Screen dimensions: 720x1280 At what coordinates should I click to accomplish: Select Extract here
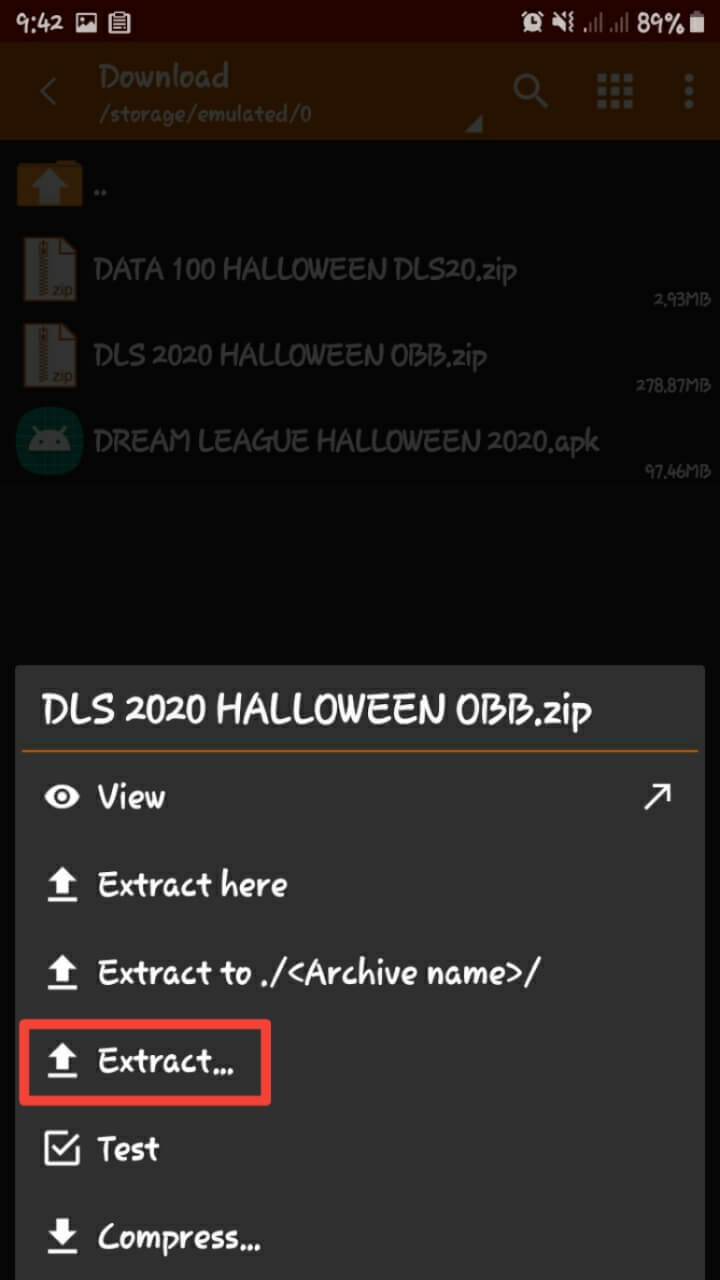point(190,885)
